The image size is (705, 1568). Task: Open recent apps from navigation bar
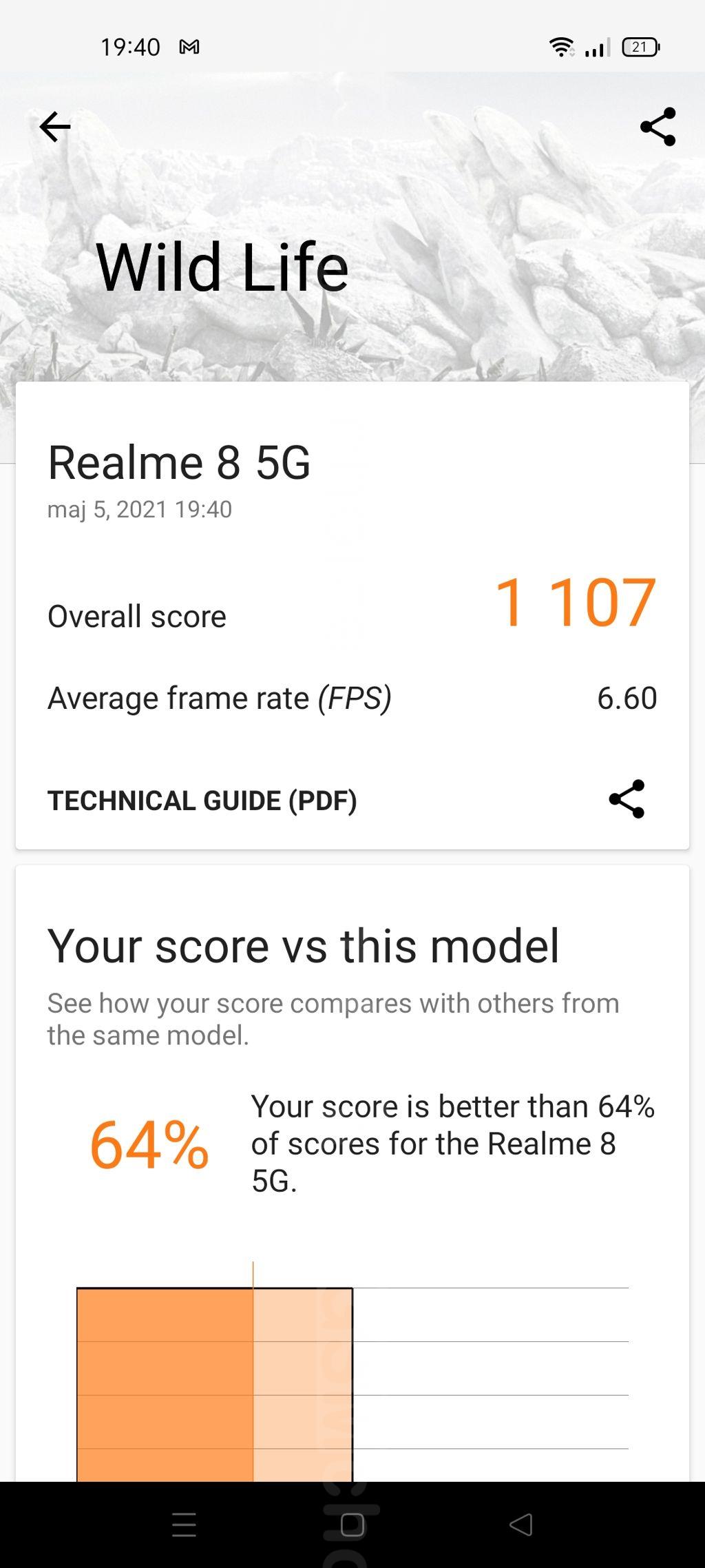coord(184,1525)
